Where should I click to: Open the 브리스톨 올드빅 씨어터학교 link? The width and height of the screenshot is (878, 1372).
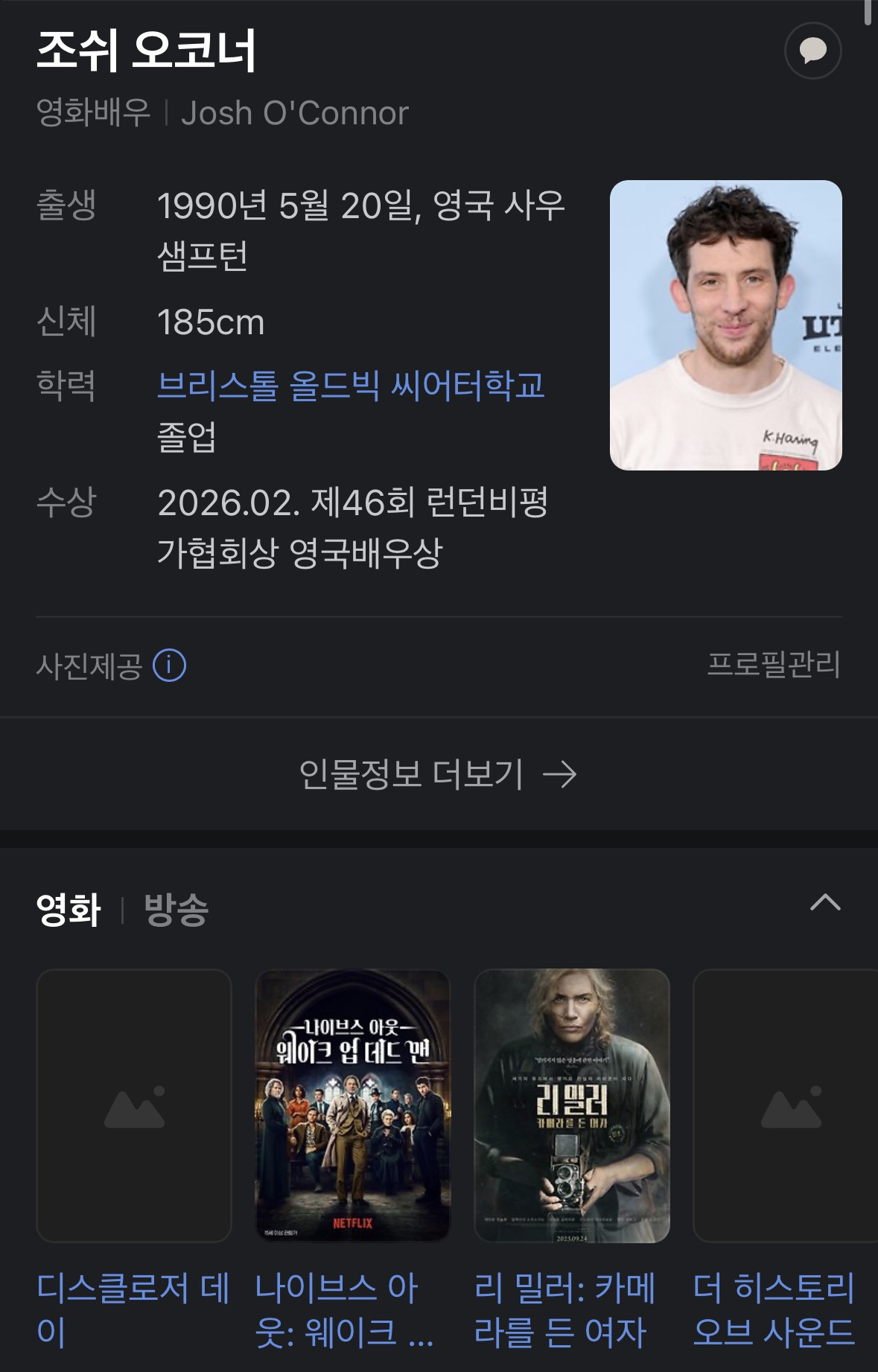pyautogui.click(x=351, y=386)
